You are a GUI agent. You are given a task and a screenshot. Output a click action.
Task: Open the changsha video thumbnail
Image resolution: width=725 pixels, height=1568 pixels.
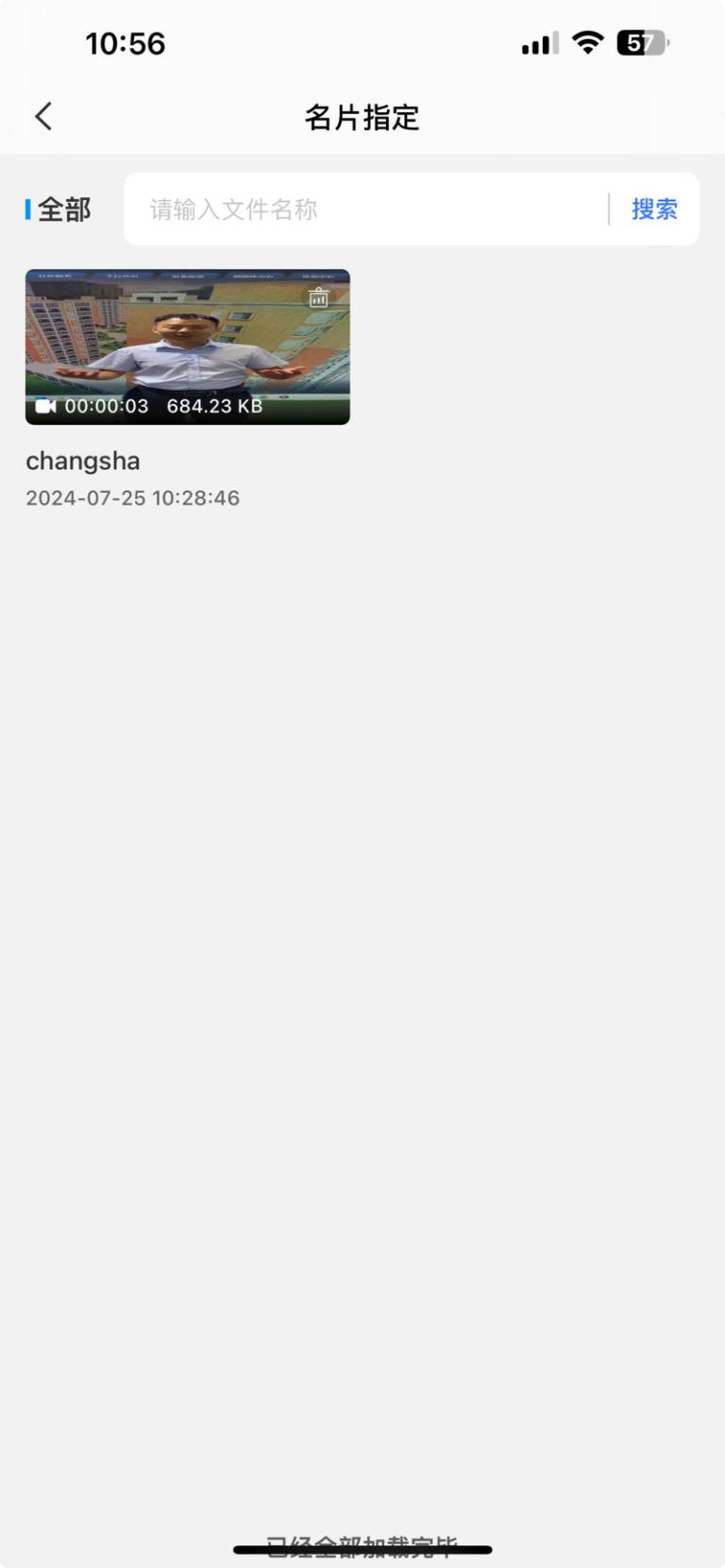[187, 346]
